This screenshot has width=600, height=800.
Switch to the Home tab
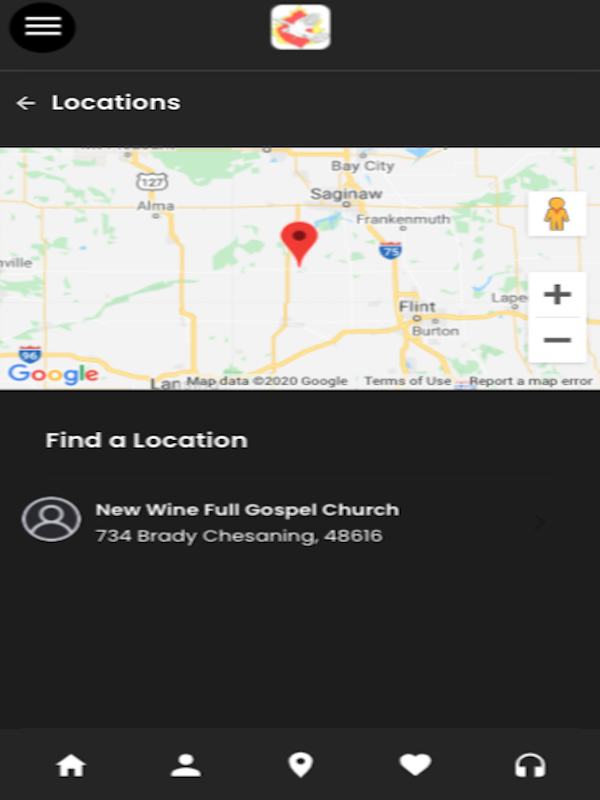(x=71, y=766)
